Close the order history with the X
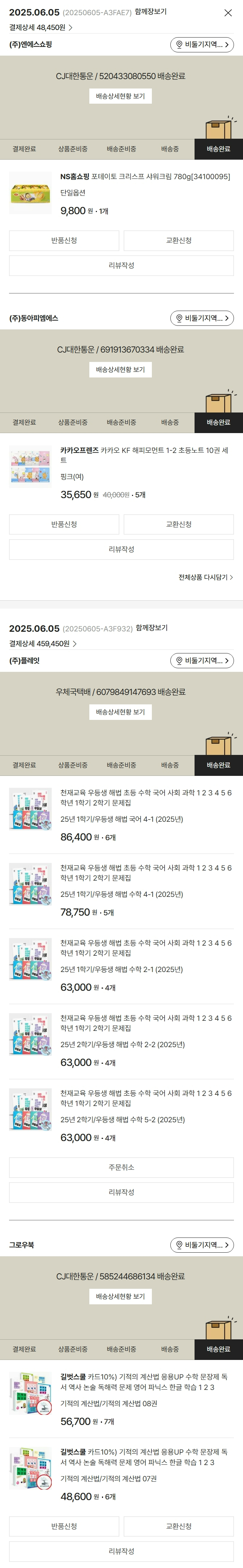 (x=228, y=13)
